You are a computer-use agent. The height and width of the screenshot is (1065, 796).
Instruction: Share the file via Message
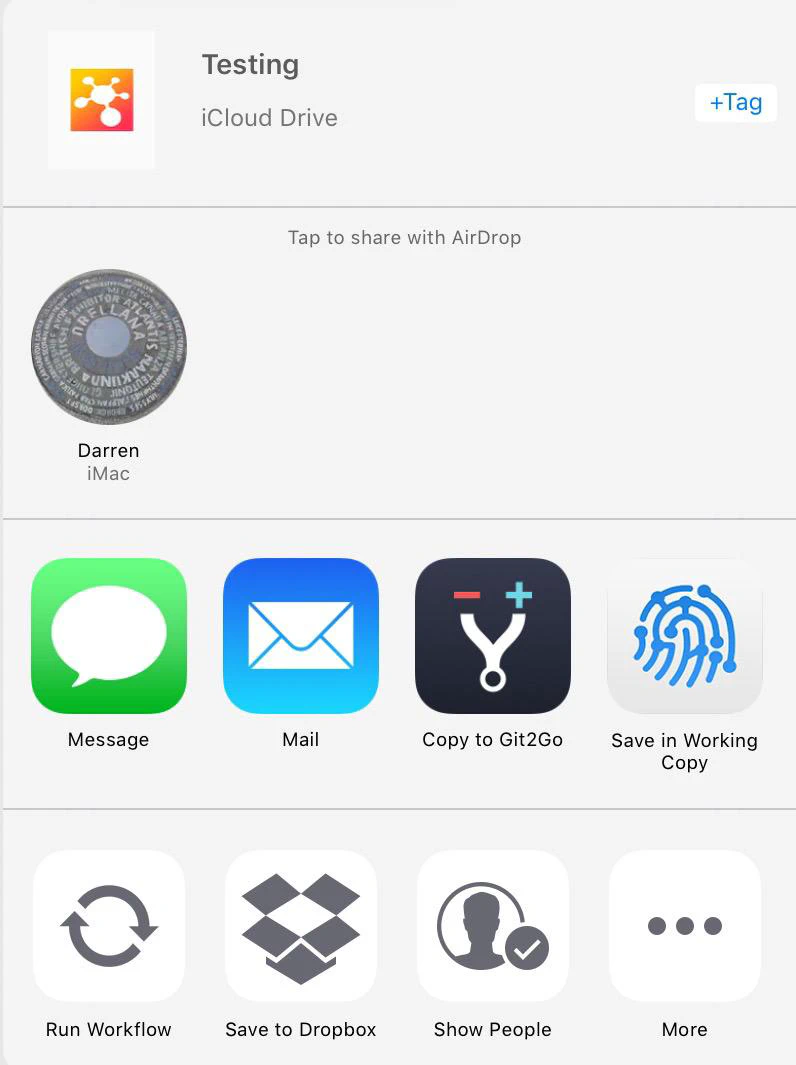(x=108, y=636)
